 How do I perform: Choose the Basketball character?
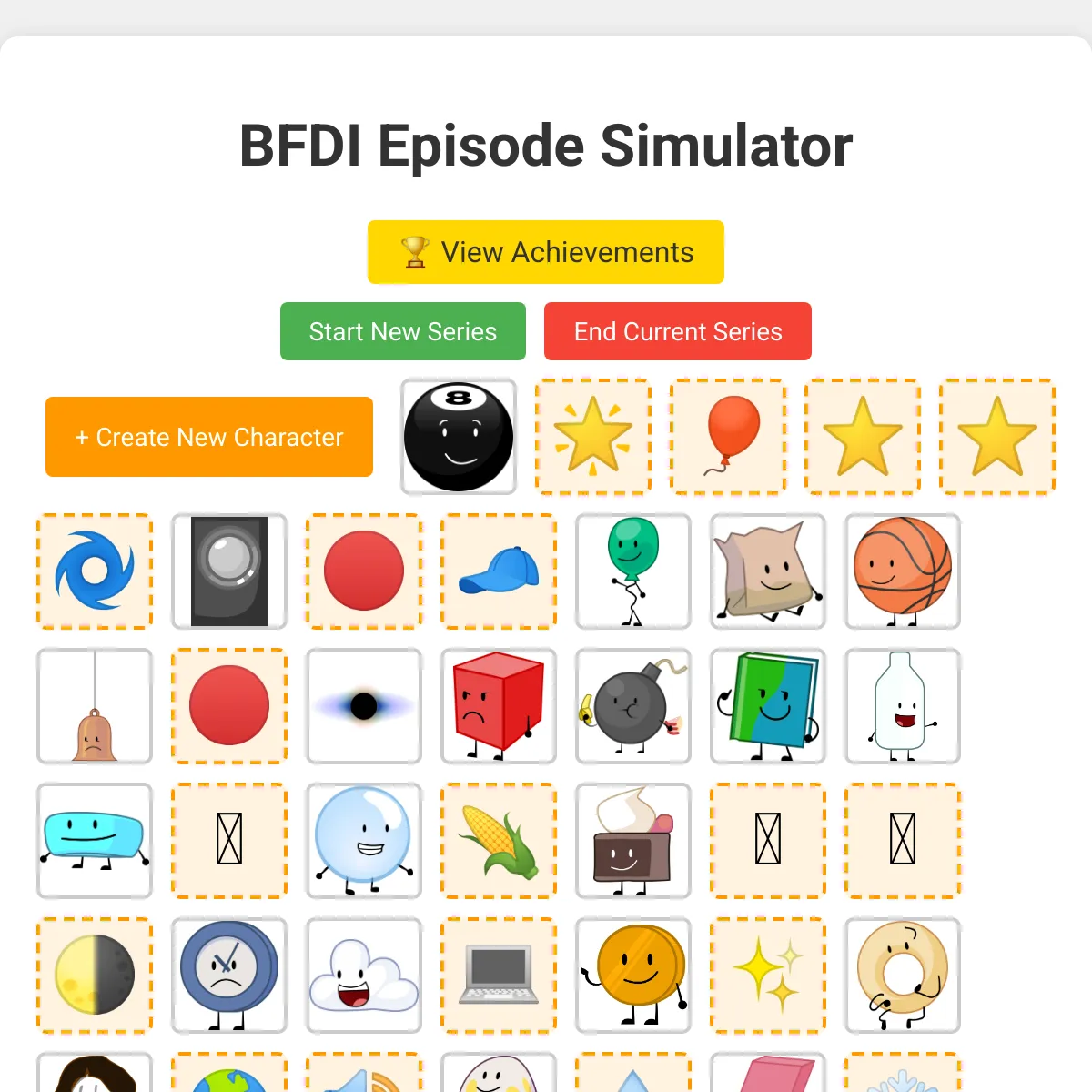point(903,571)
